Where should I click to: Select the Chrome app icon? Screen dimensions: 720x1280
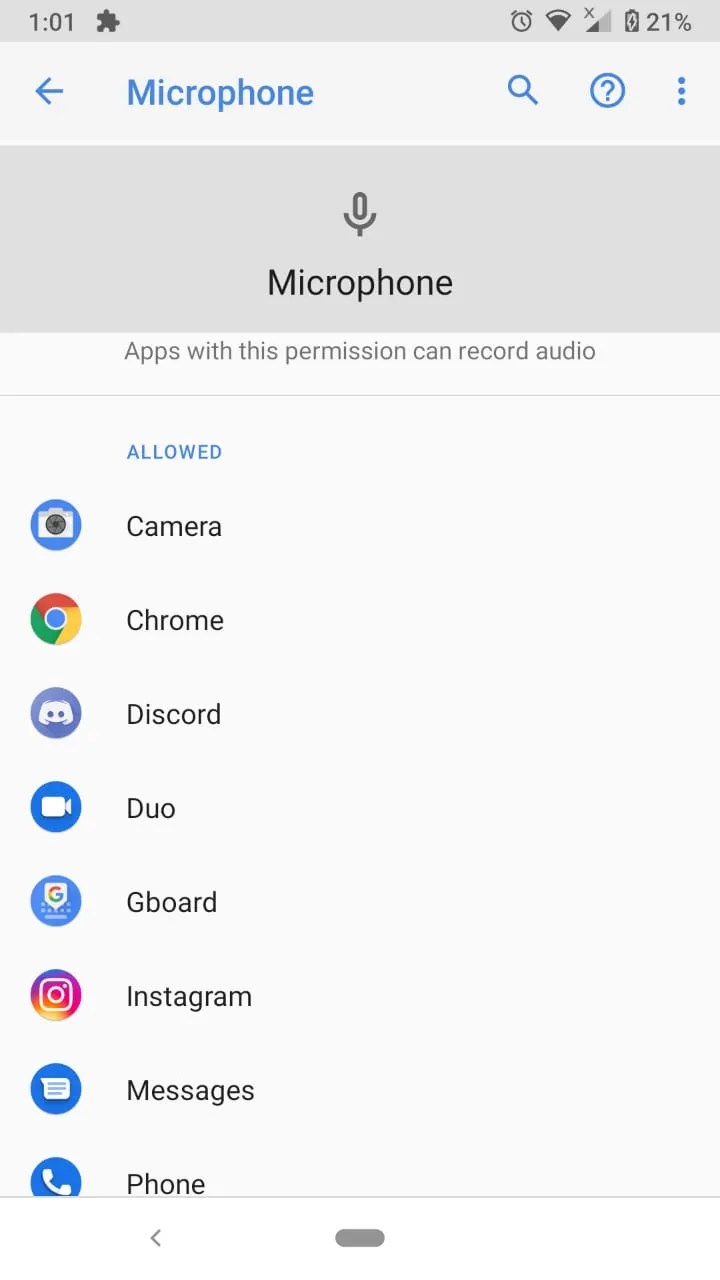click(56, 619)
